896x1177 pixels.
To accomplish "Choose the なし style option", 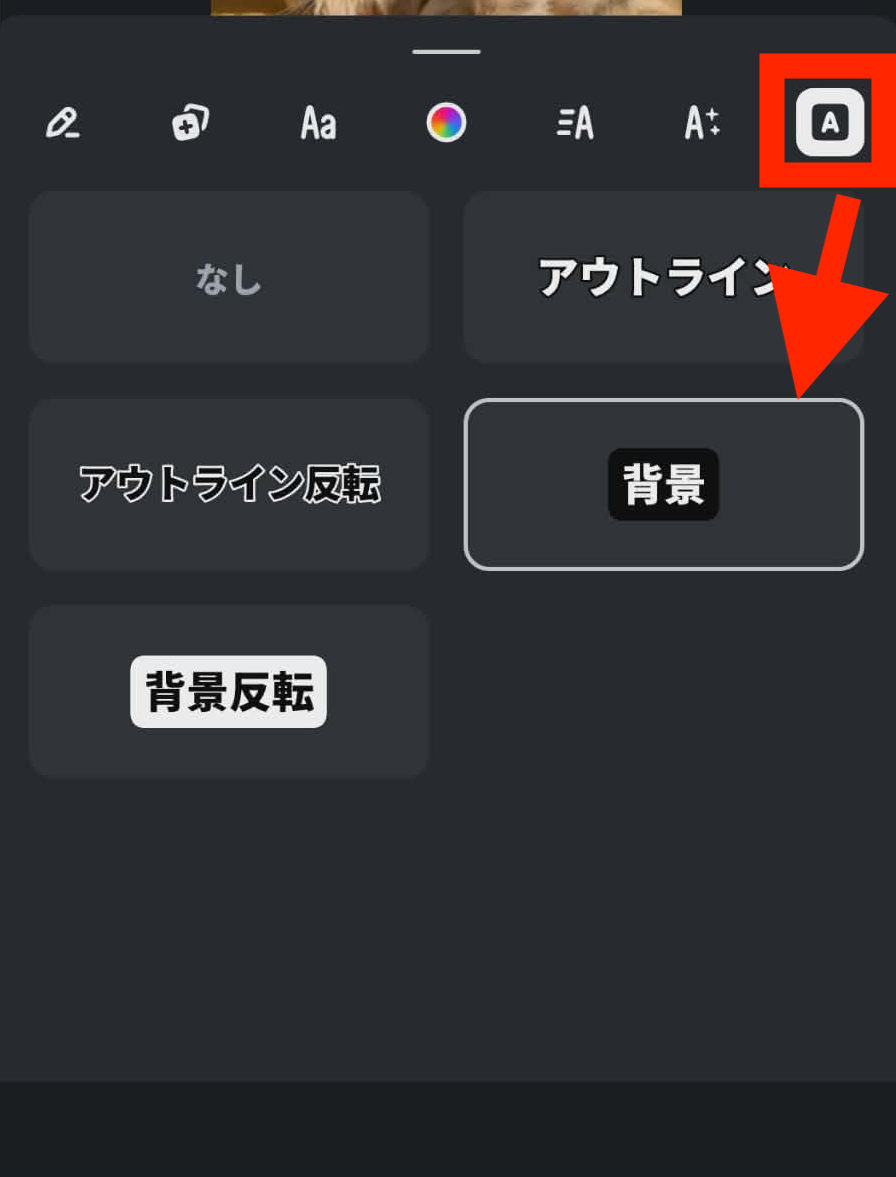I will (x=229, y=278).
